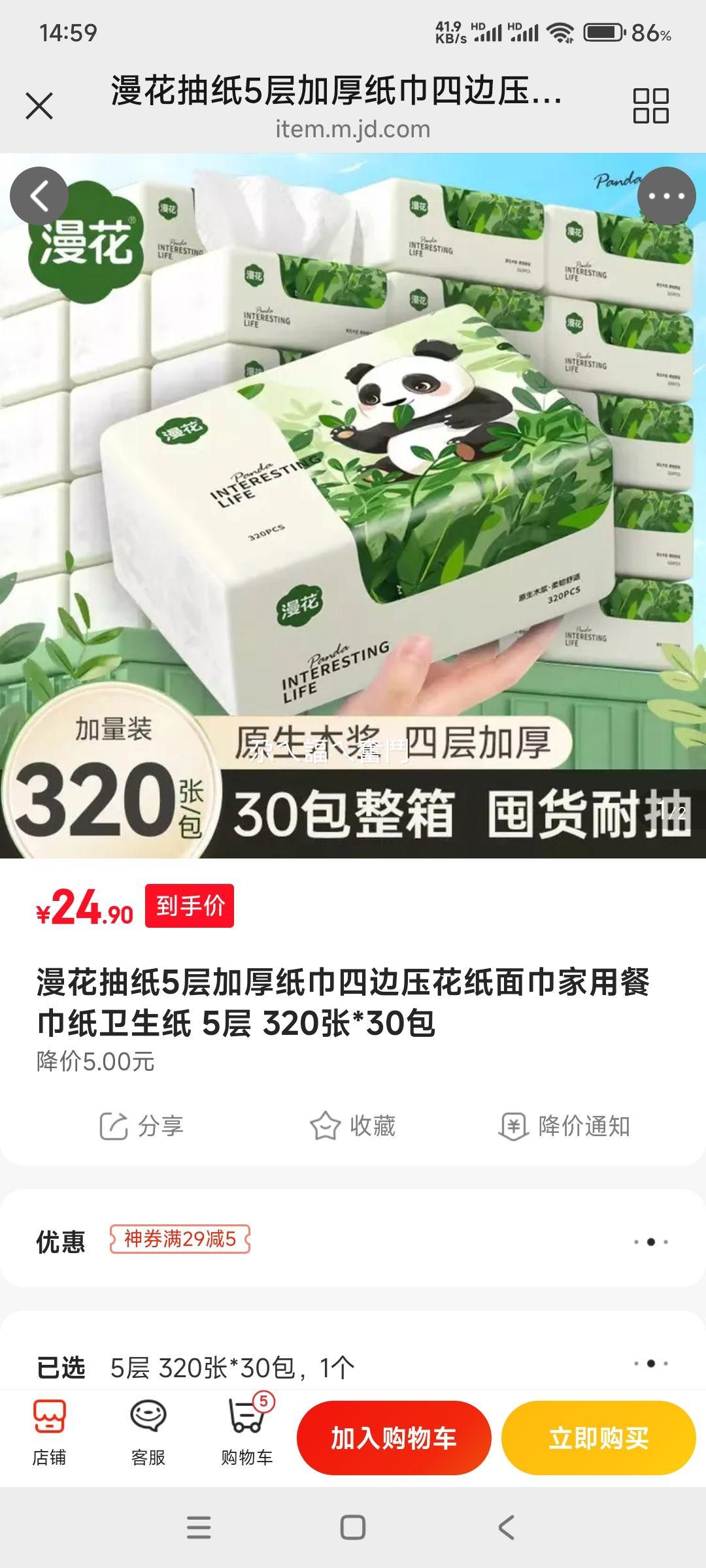Viewport: 706px width, 1568px height.
Task: Tap the system home button
Action: tap(353, 1528)
